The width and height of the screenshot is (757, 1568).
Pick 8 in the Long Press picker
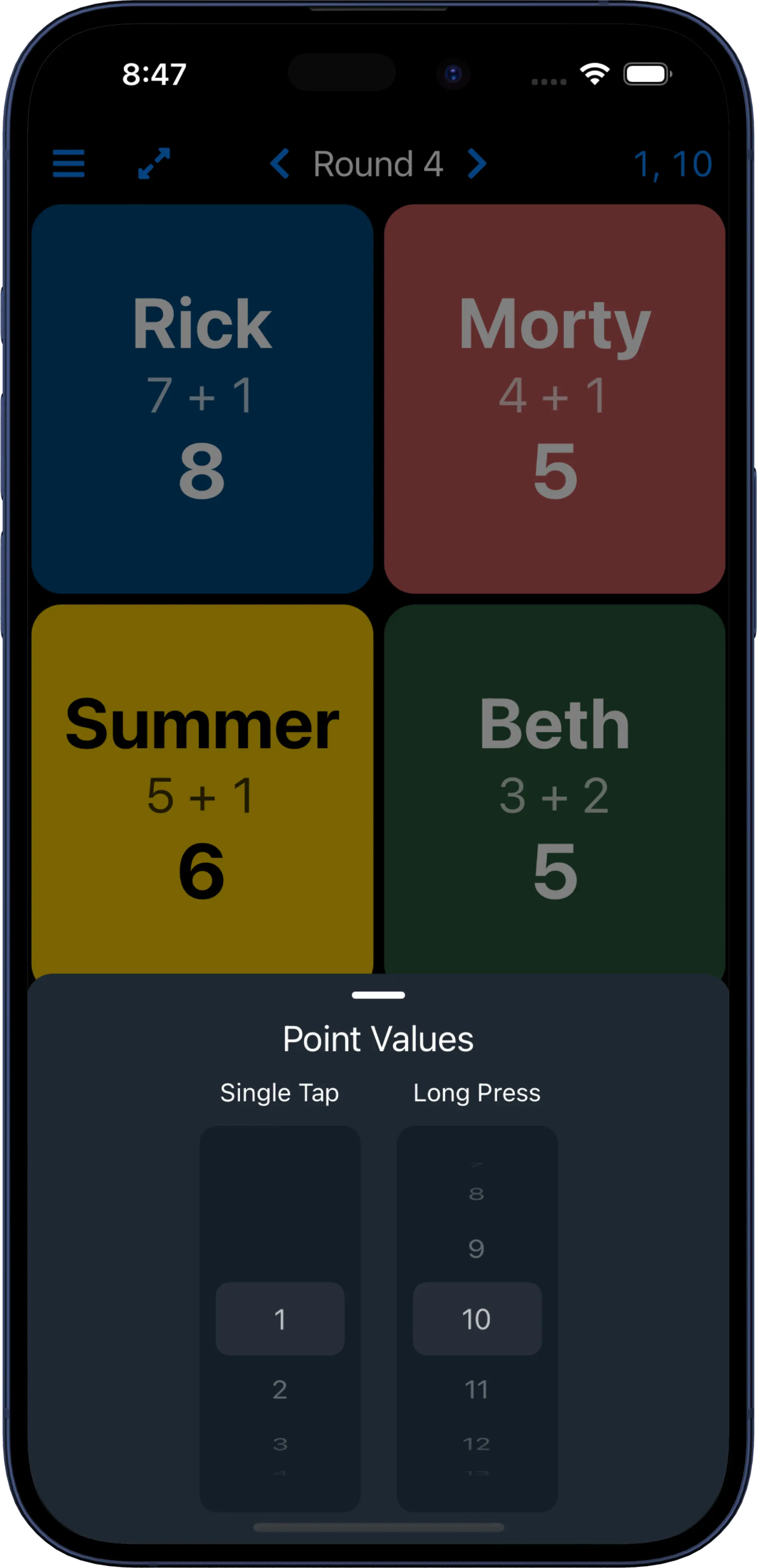[x=476, y=1194]
